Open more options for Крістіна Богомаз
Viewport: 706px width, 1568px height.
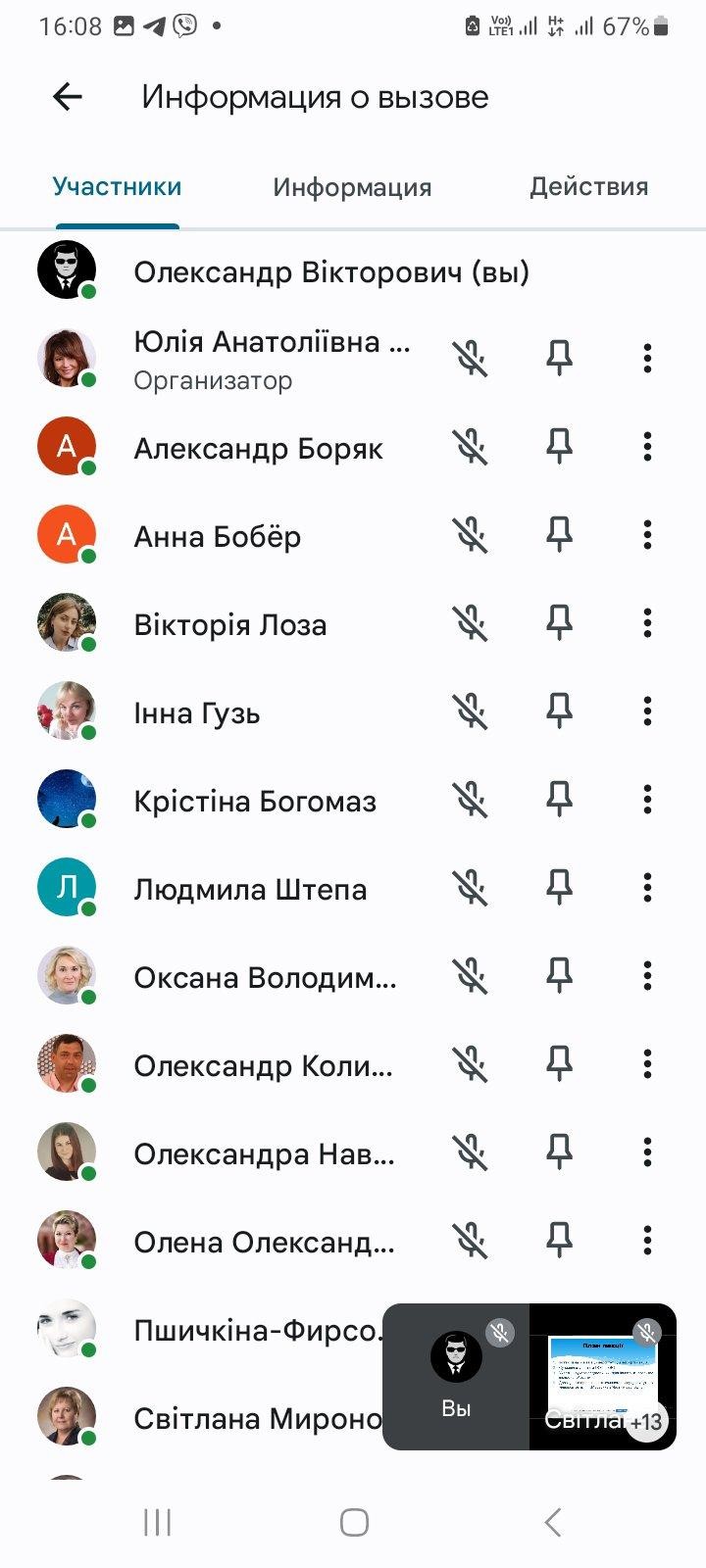[647, 800]
